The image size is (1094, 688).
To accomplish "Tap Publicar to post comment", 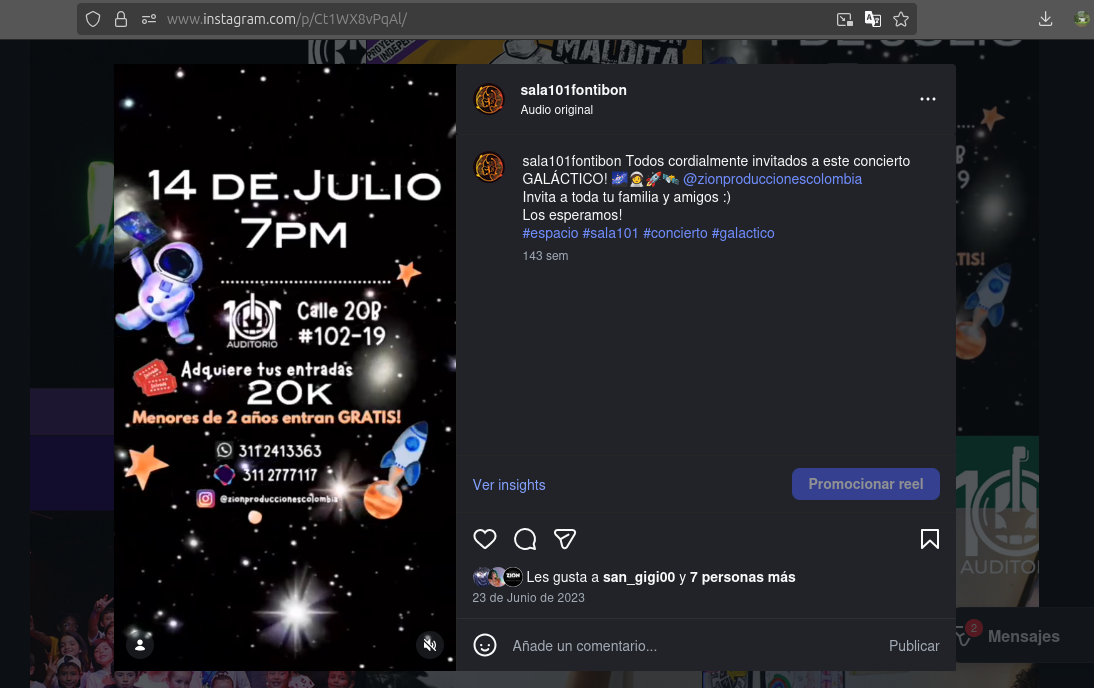I will pyautogui.click(x=914, y=646).
